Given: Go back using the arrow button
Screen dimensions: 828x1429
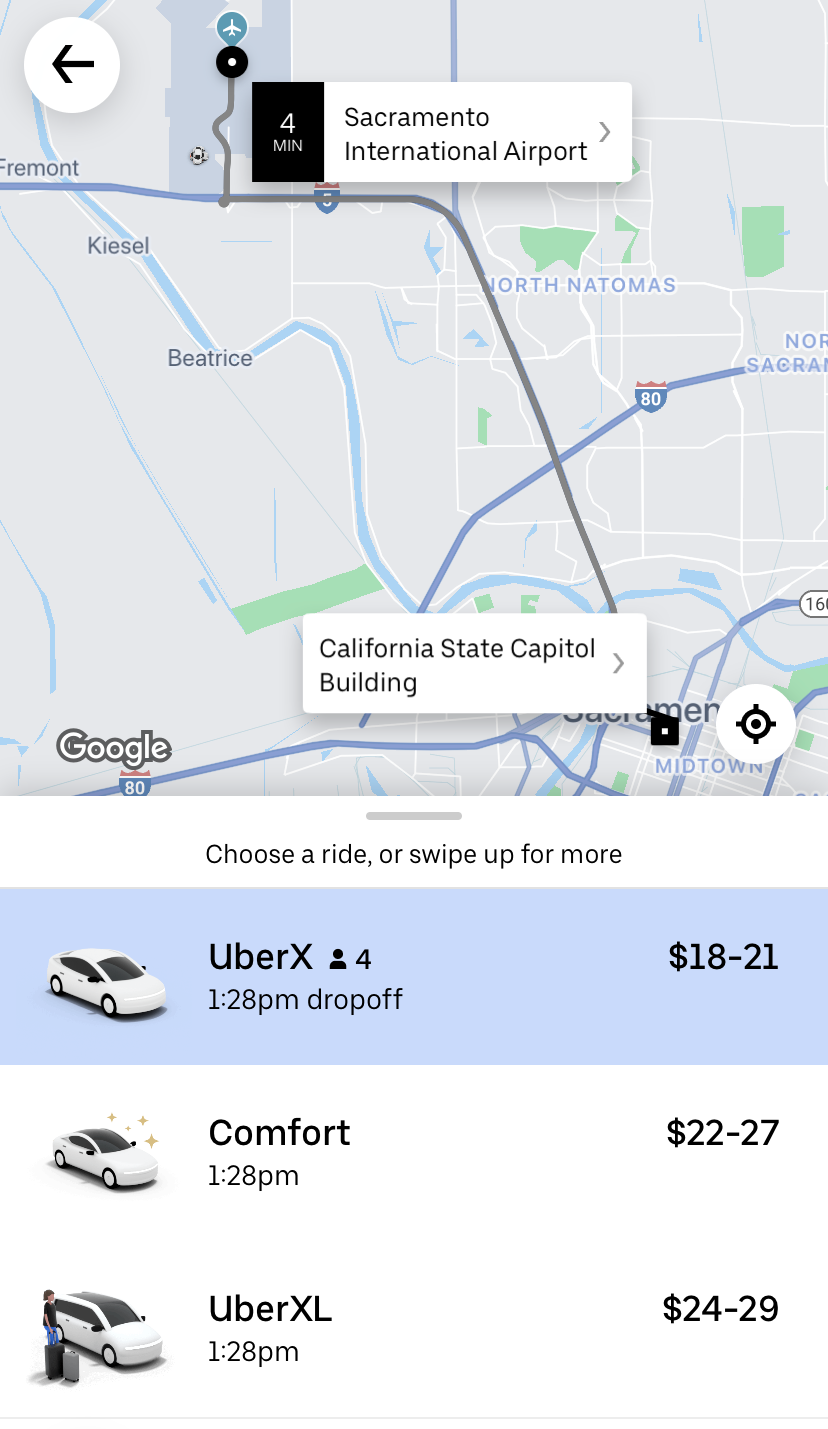Looking at the screenshot, I should click(x=72, y=65).
